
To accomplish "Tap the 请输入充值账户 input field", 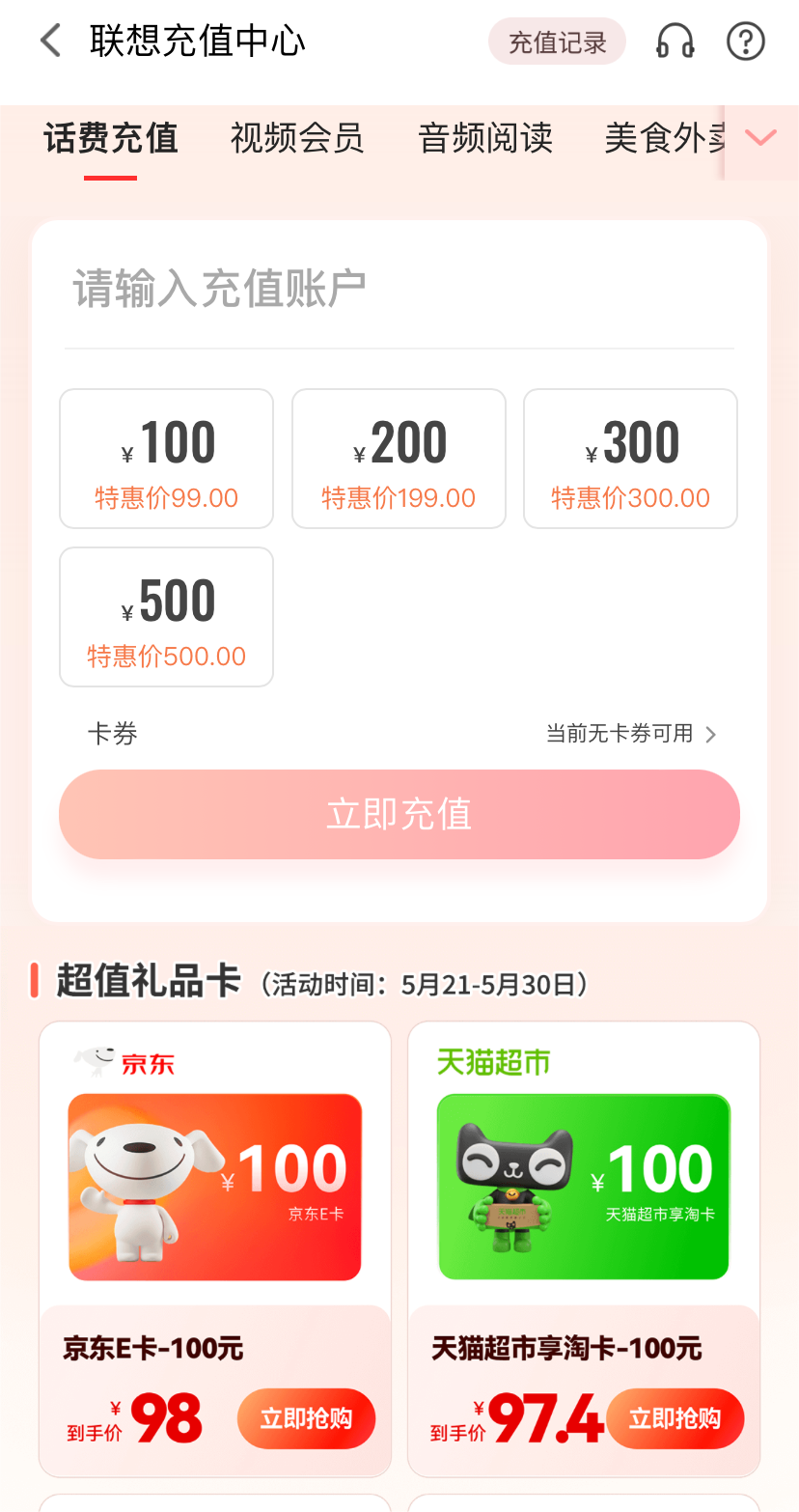I will pyautogui.click(x=399, y=289).
